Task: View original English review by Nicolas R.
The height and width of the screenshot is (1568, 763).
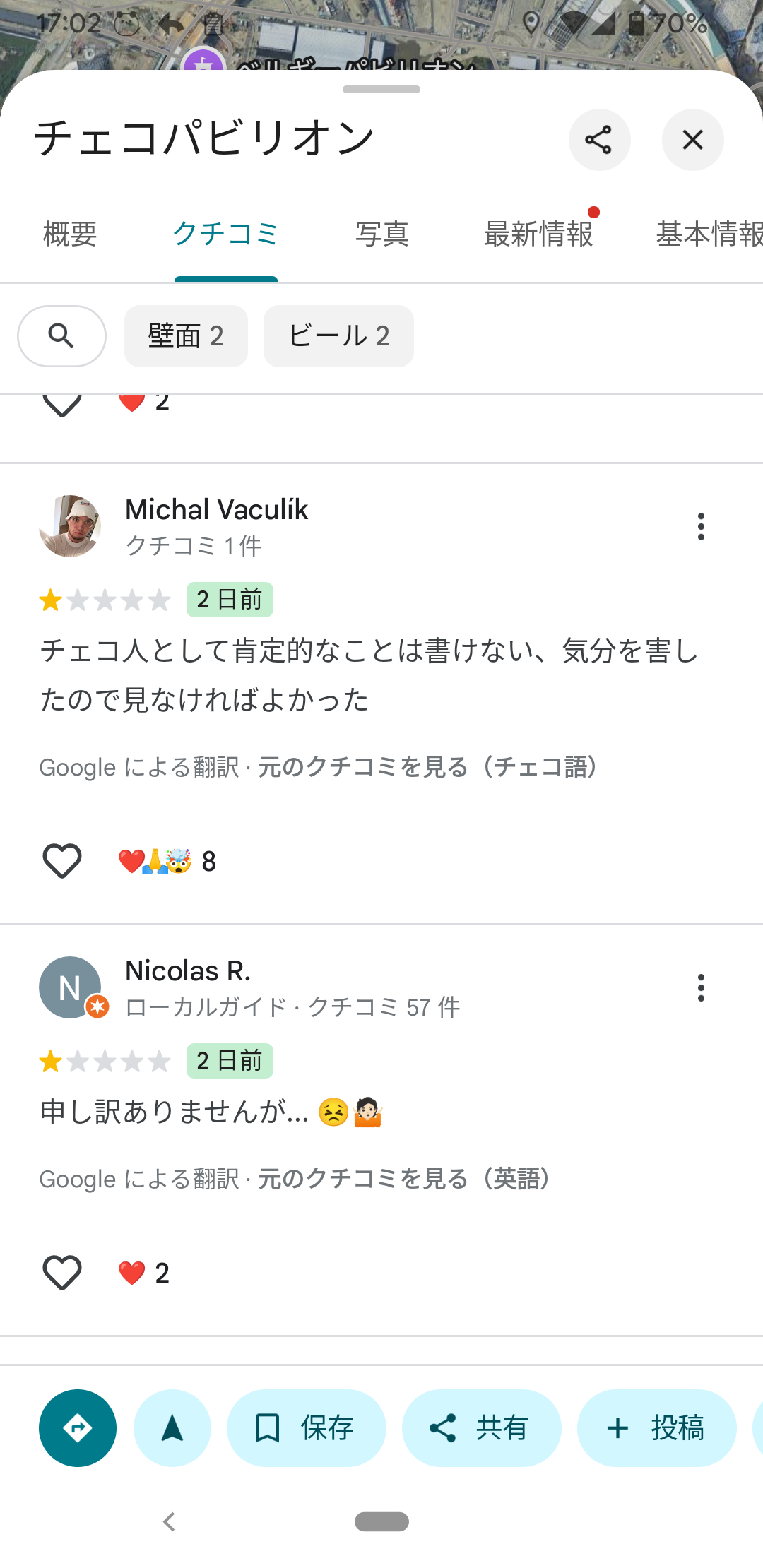Action: 403,1179
